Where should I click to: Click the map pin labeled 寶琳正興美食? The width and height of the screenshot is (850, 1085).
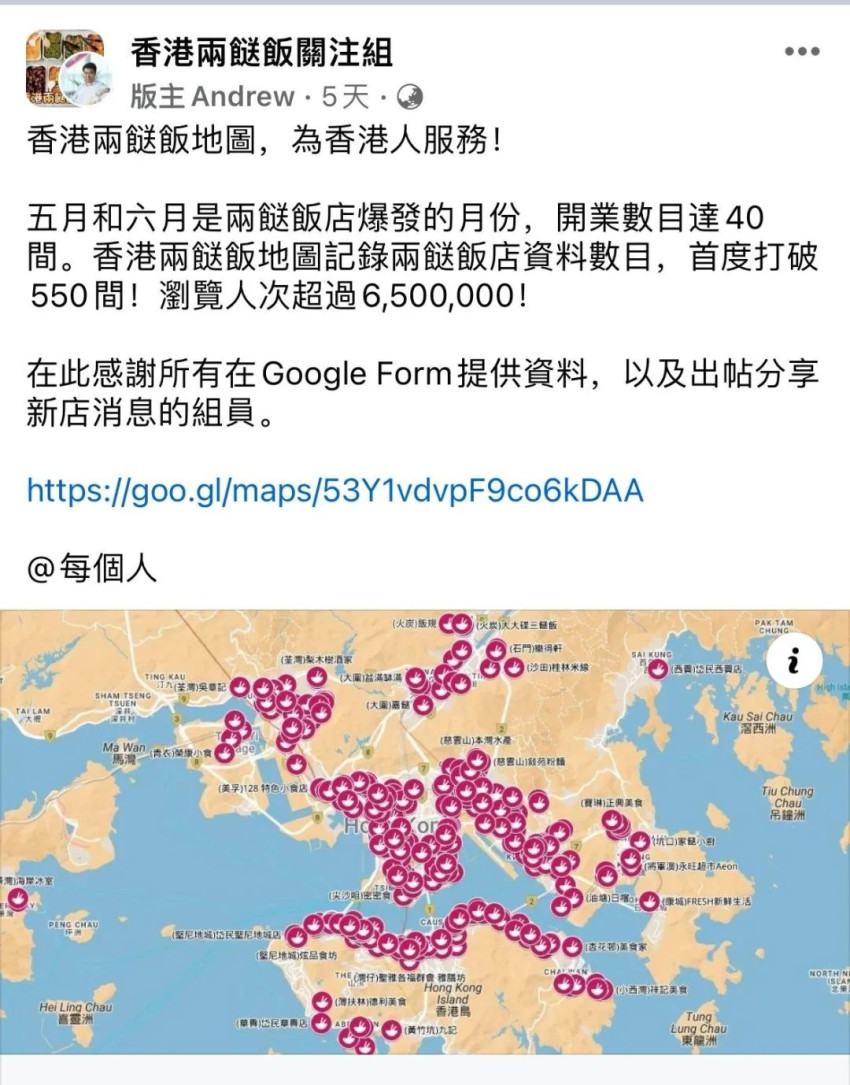click(x=615, y=821)
